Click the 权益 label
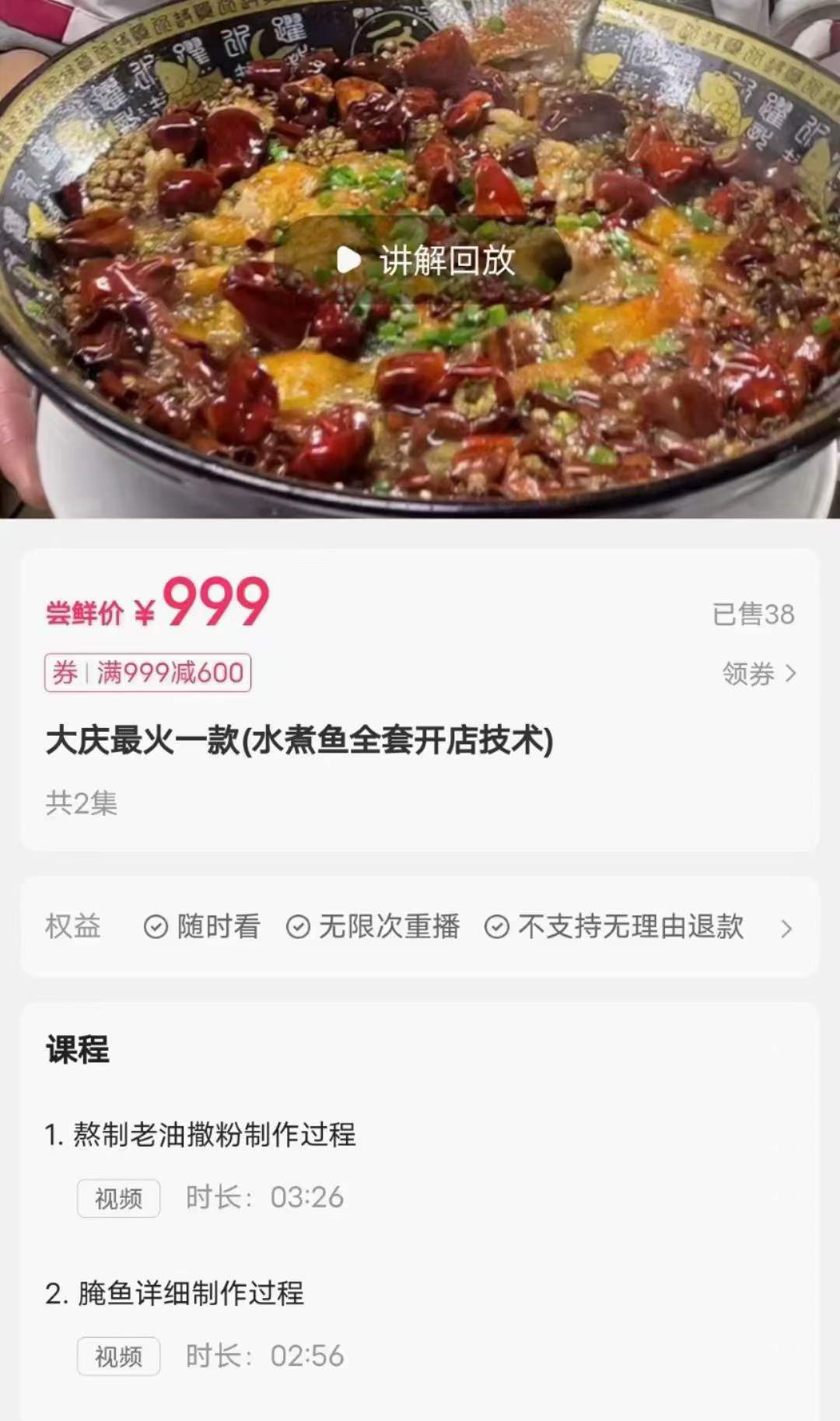This screenshot has width=840, height=1421. click(72, 927)
